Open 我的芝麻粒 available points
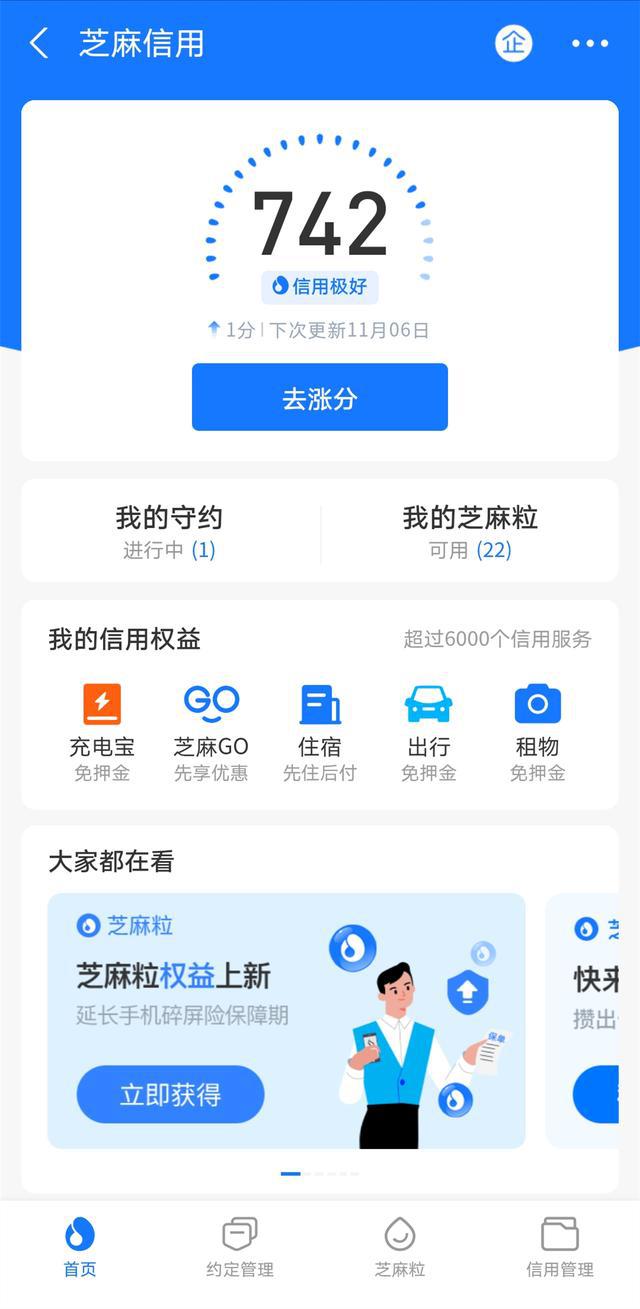The image size is (640, 1309). click(x=469, y=531)
